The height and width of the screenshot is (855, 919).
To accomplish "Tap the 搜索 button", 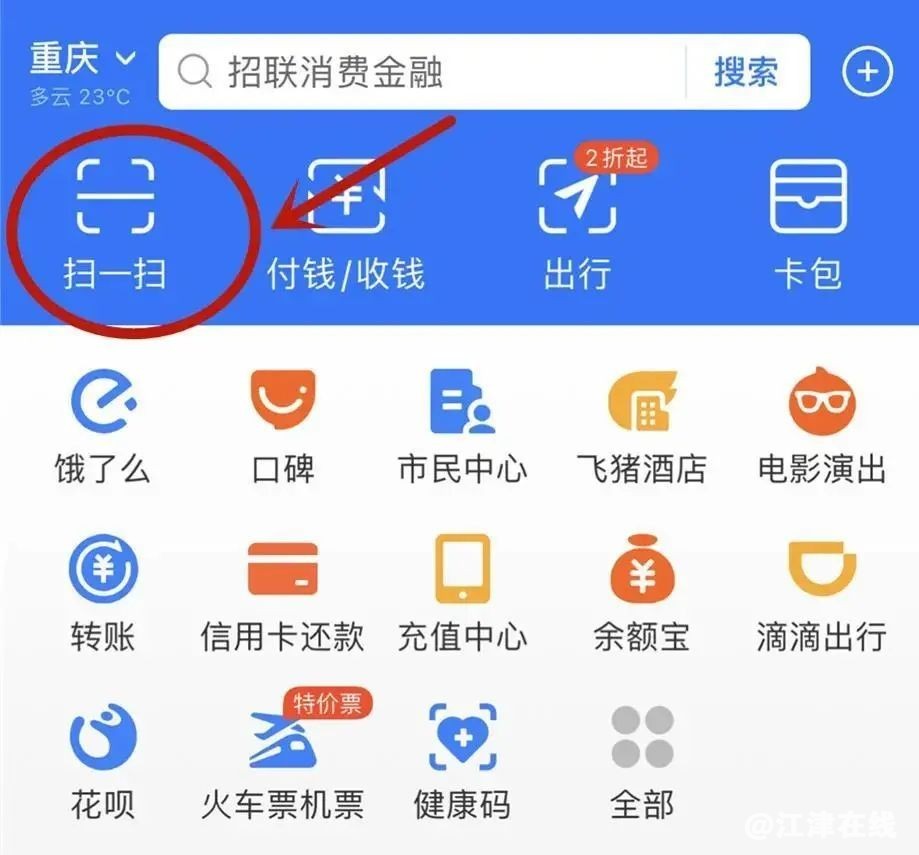I will (x=745, y=72).
